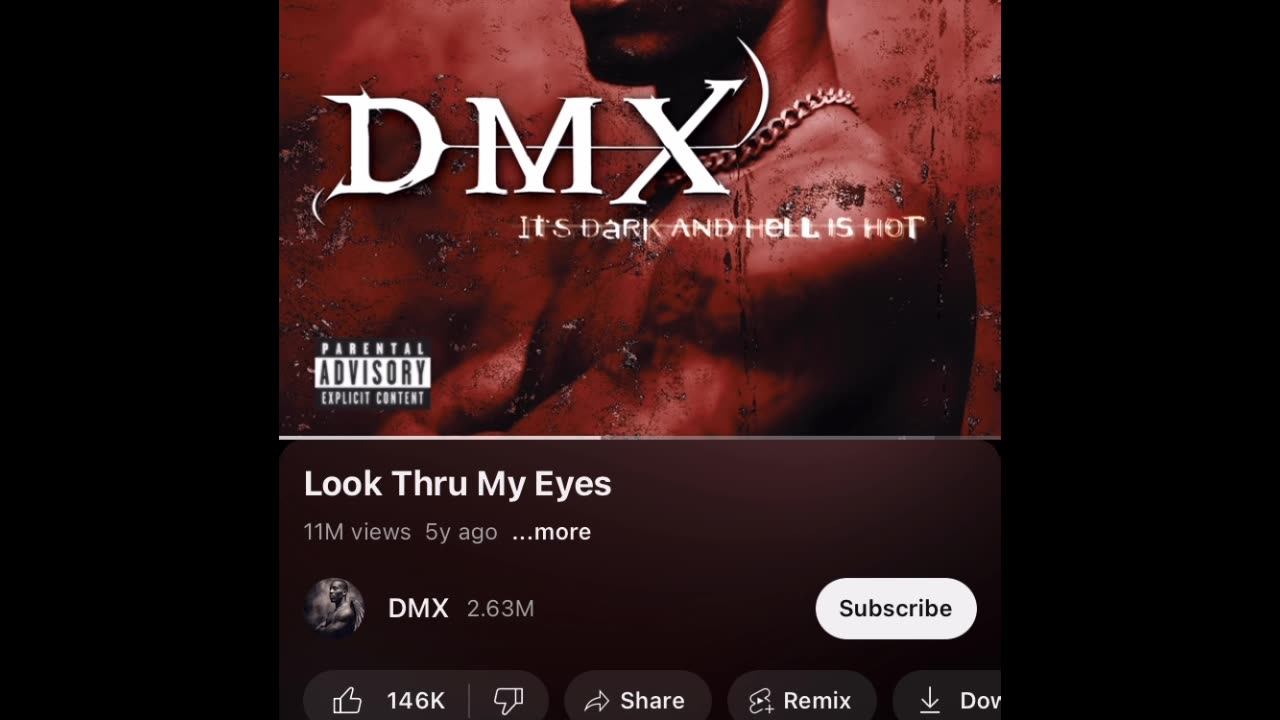Screen dimensions: 1280x720
Task: Remix this video
Action: pyautogui.click(x=801, y=700)
